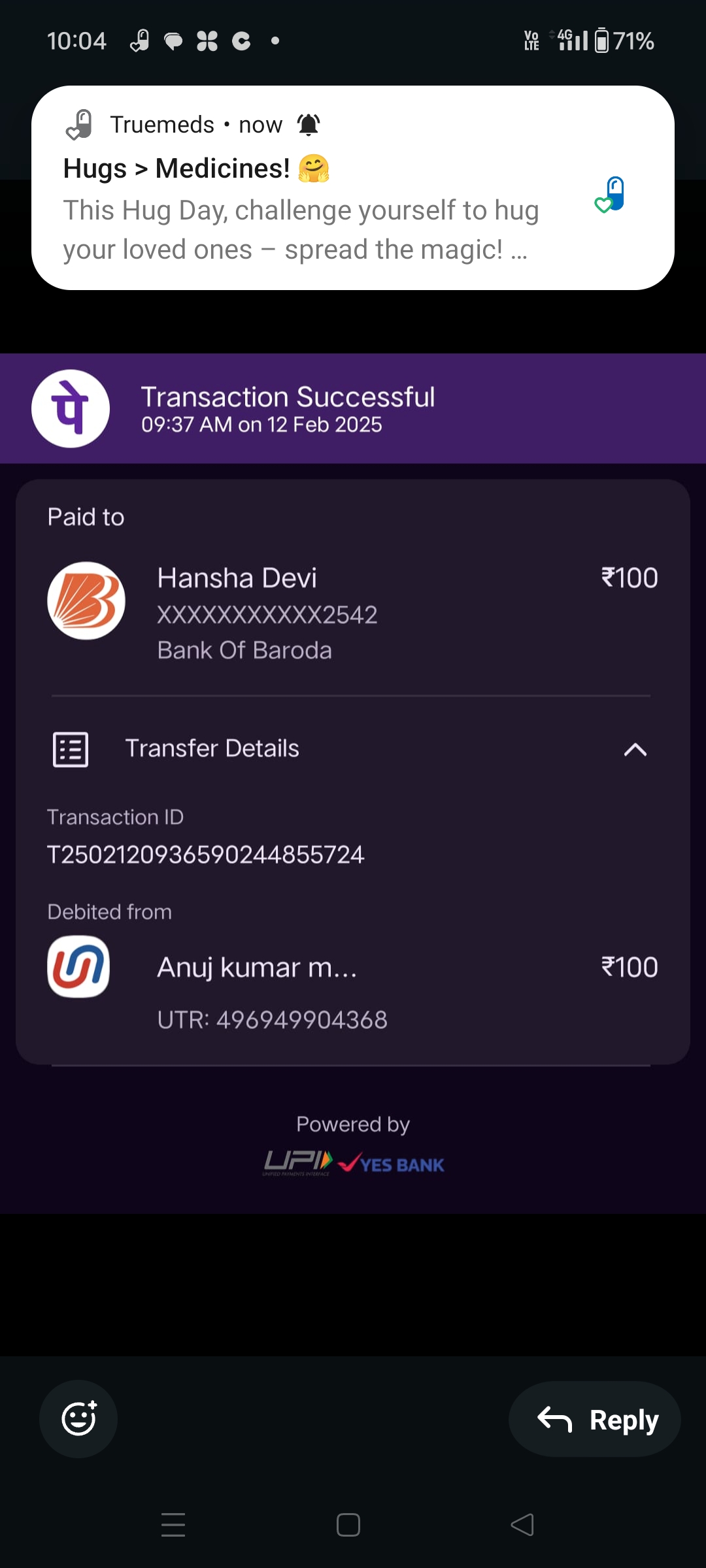Open the recent apps view
Viewport: 706px width, 1568px height.
[173, 1525]
